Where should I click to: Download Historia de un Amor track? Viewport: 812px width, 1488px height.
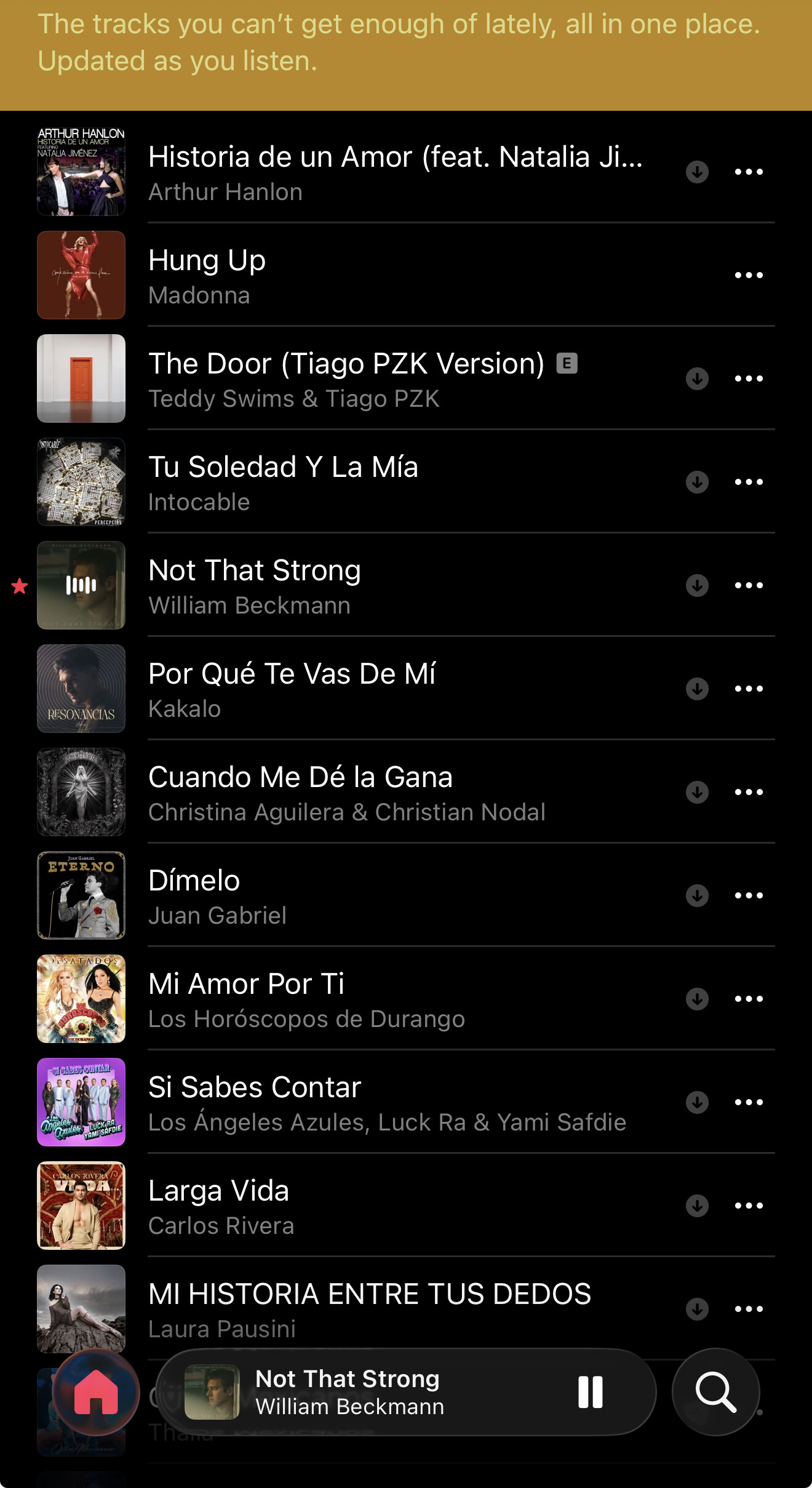[697, 172]
